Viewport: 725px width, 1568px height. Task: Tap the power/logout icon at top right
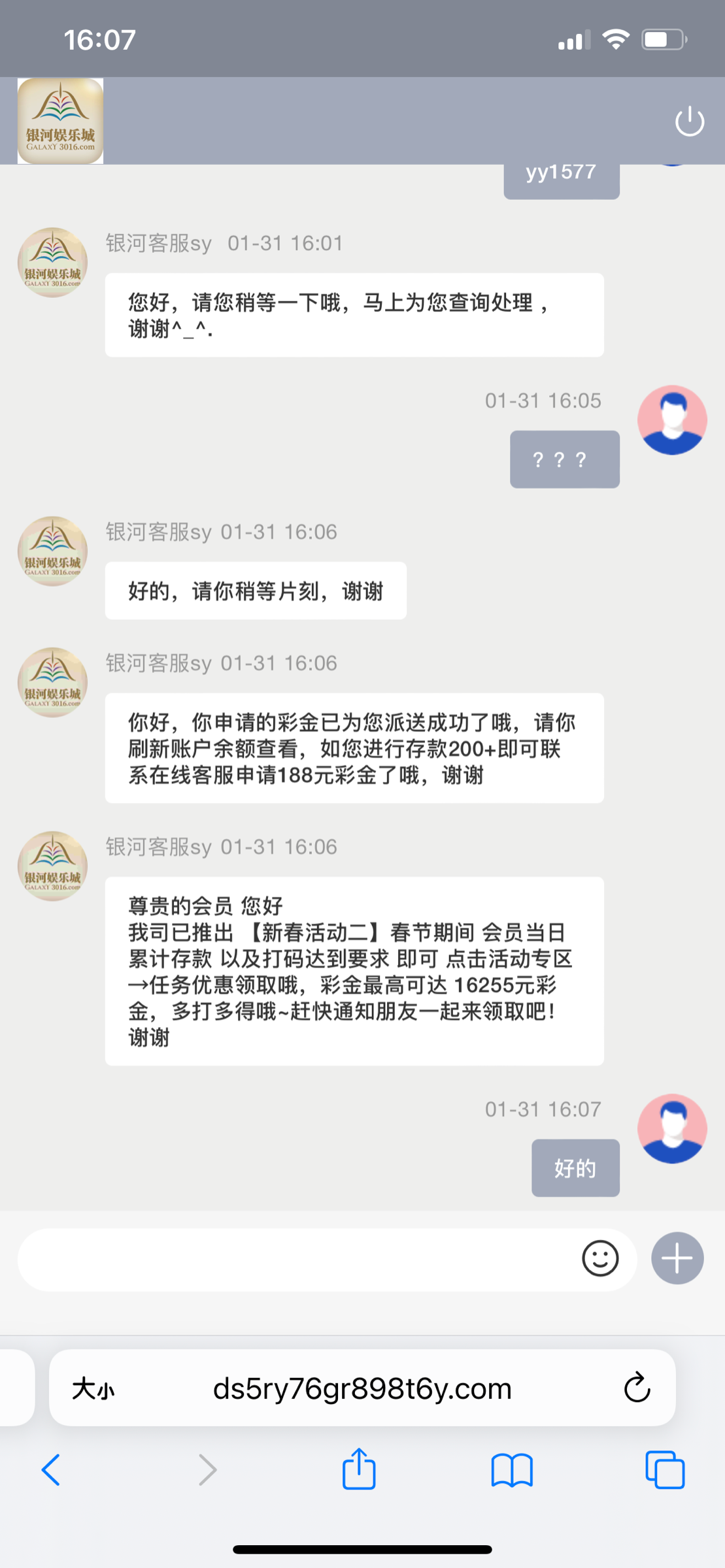(x=691, y=121)
